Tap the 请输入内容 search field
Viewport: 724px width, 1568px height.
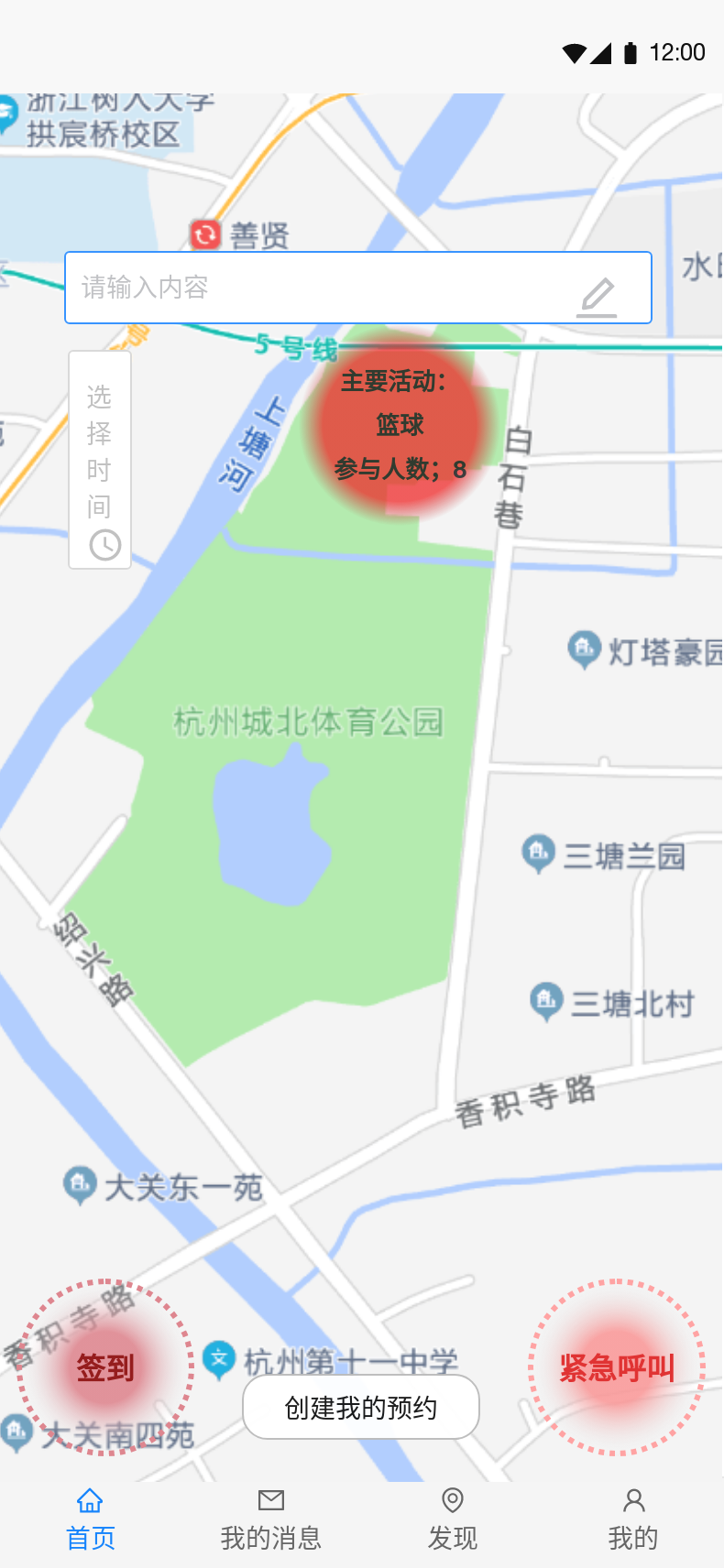coord(312,288)
